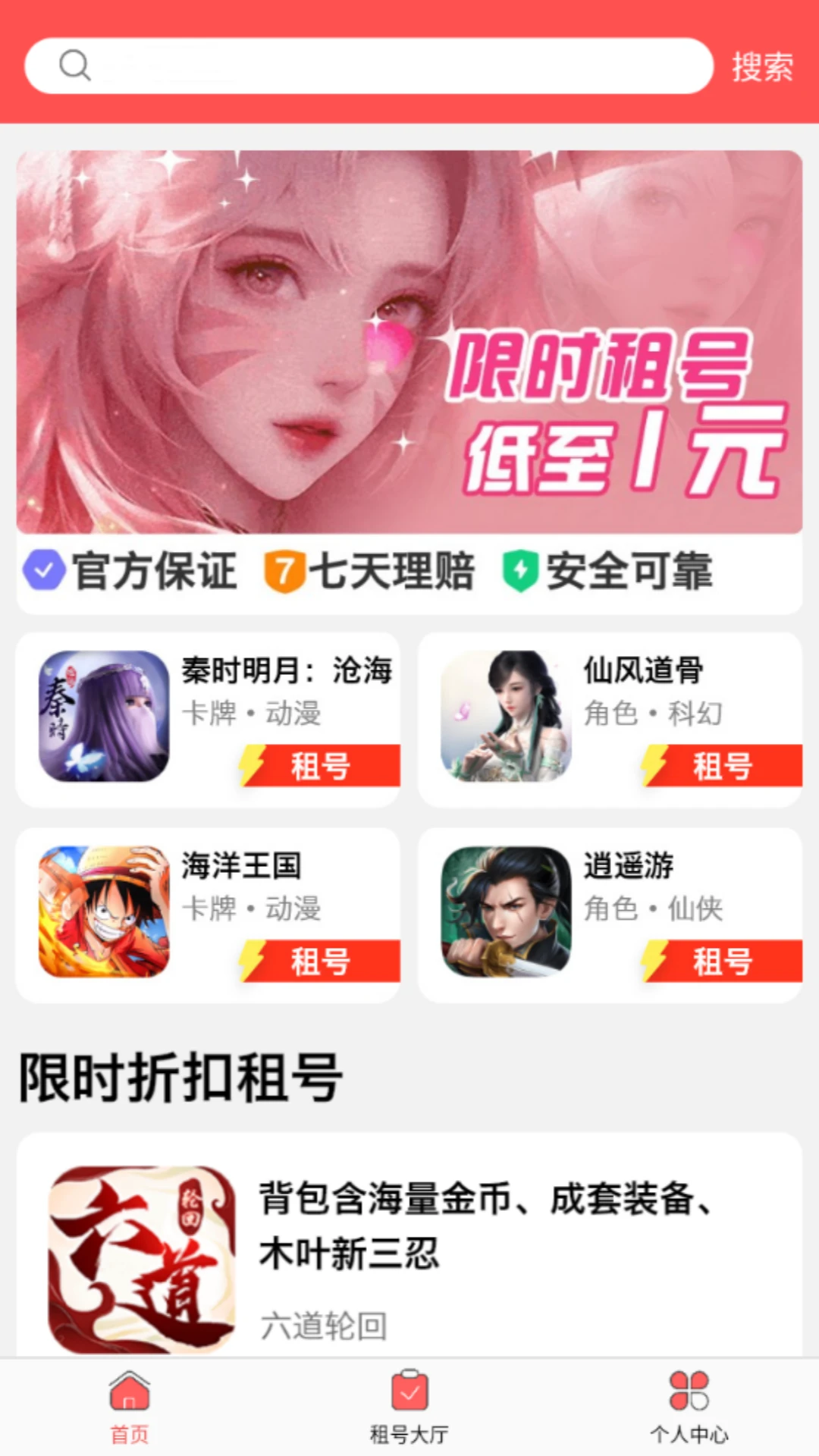Tap 租号 button for 海洋王国
The image size is (819, 1456).
pos(322,962)
